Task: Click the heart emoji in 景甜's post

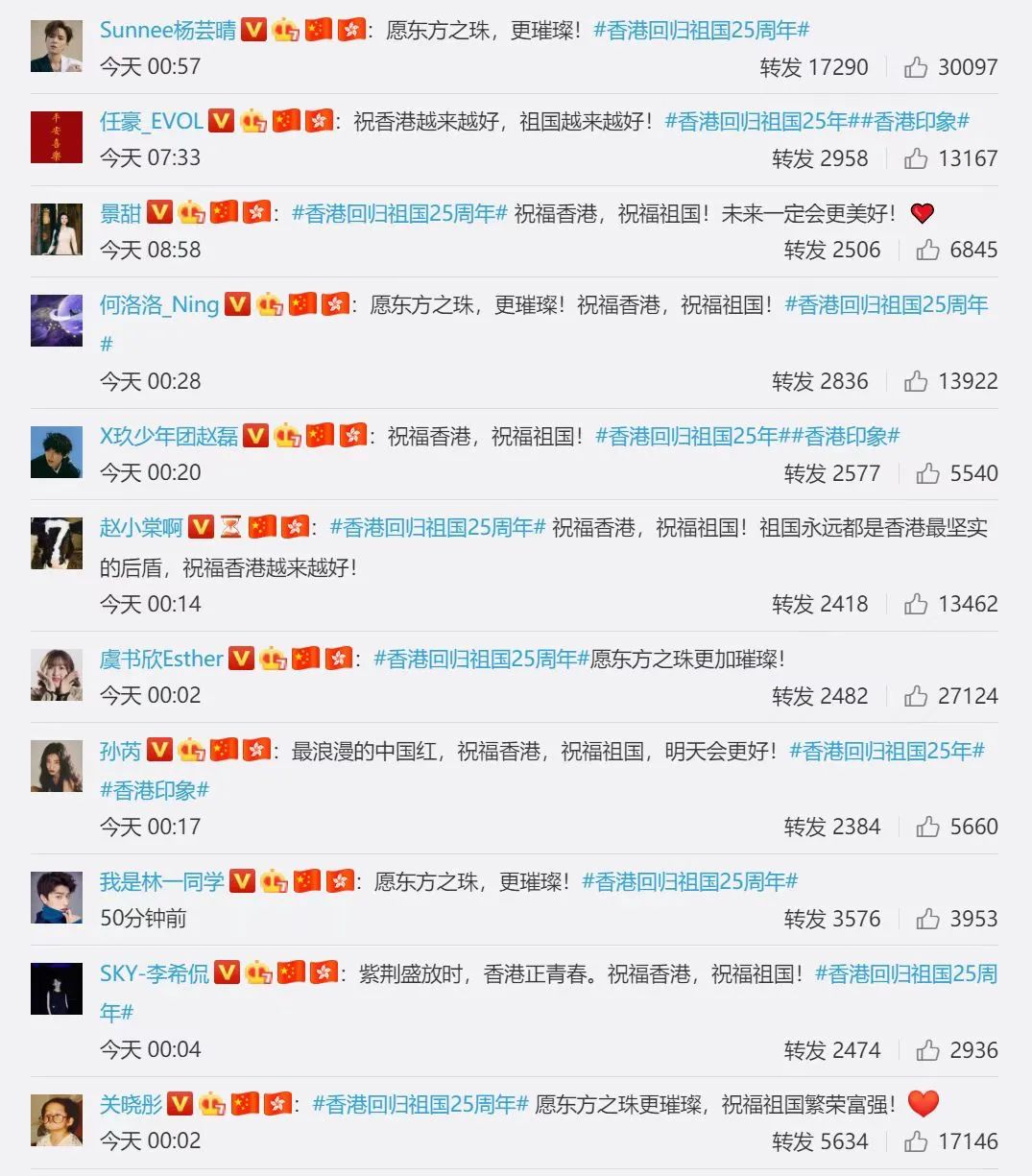Action: click(923, 213)
